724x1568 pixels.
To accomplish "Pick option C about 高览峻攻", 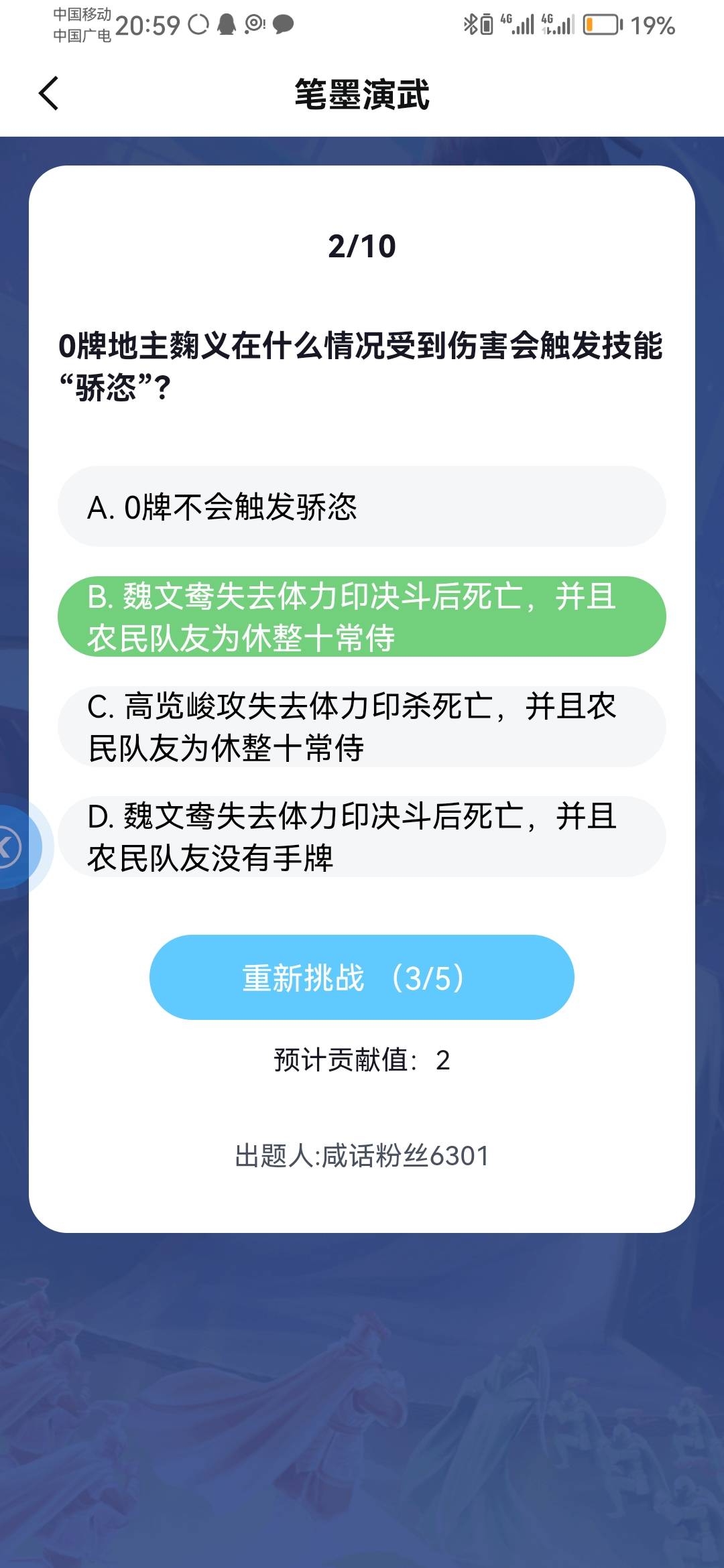I will pyautogui.click(x=361, y=726).
